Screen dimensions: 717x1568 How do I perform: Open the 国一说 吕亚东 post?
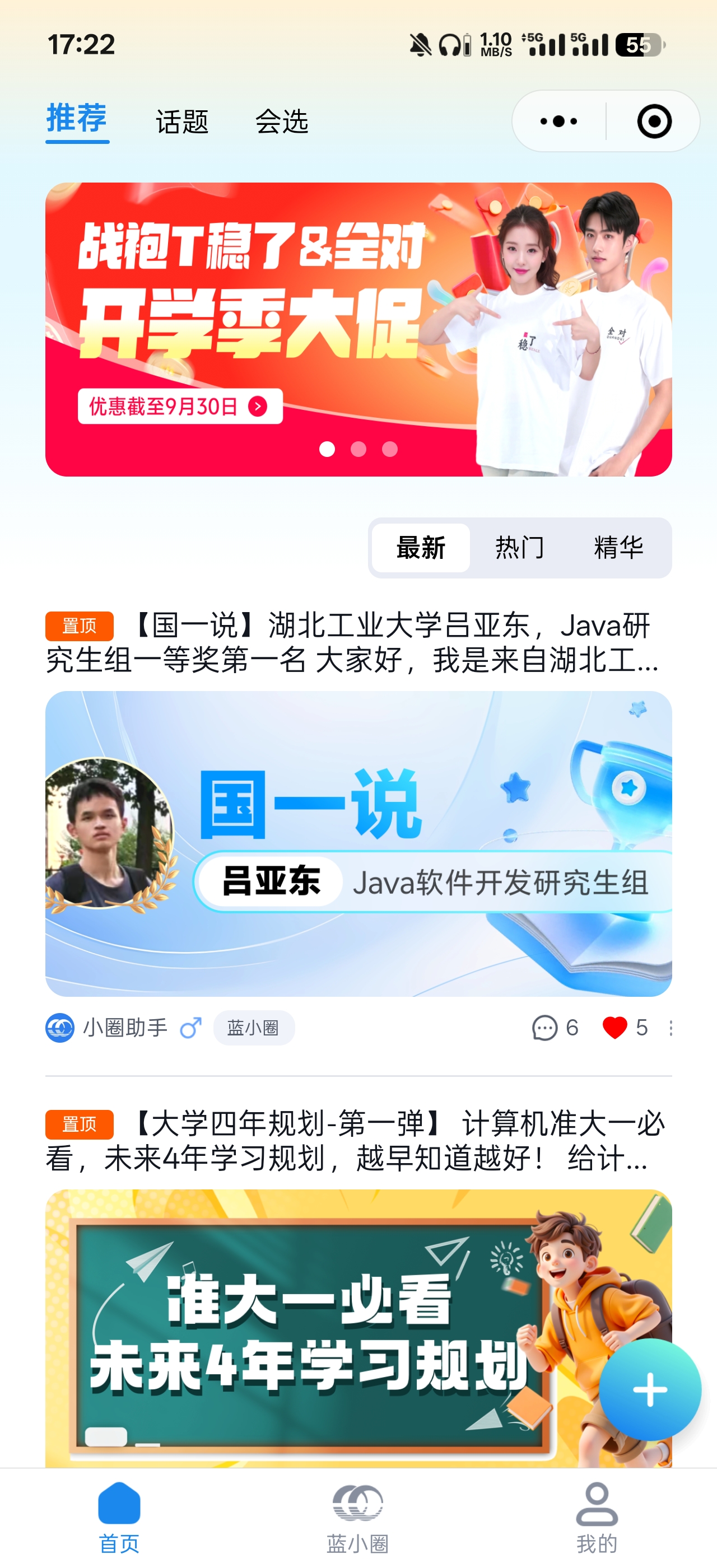358,842
